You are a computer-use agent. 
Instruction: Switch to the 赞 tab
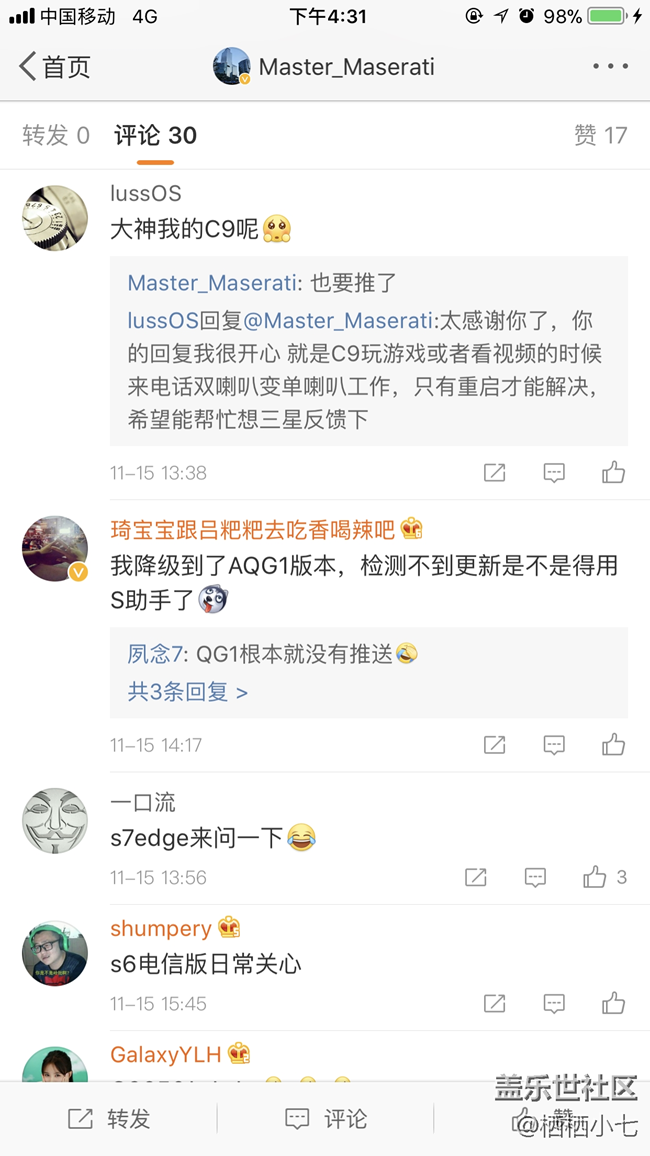click(x=600, y=135)
